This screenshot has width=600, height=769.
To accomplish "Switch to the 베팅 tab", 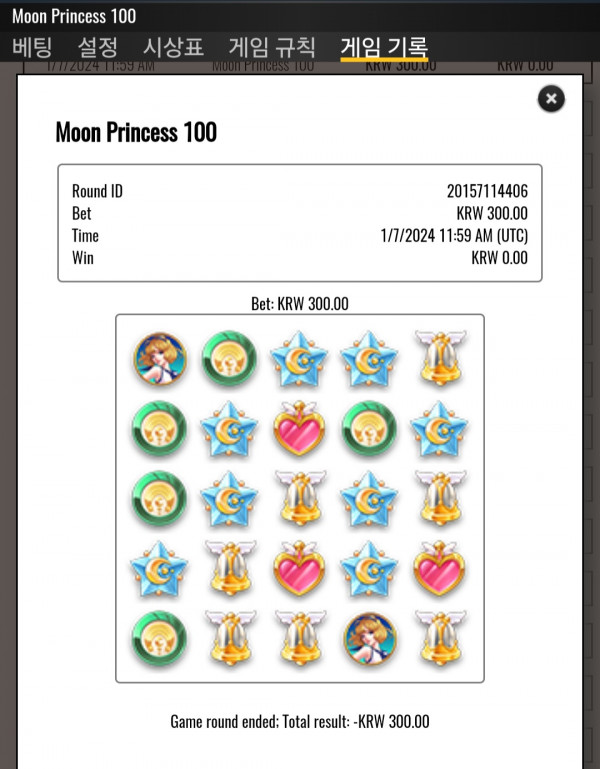I will 32,46.
